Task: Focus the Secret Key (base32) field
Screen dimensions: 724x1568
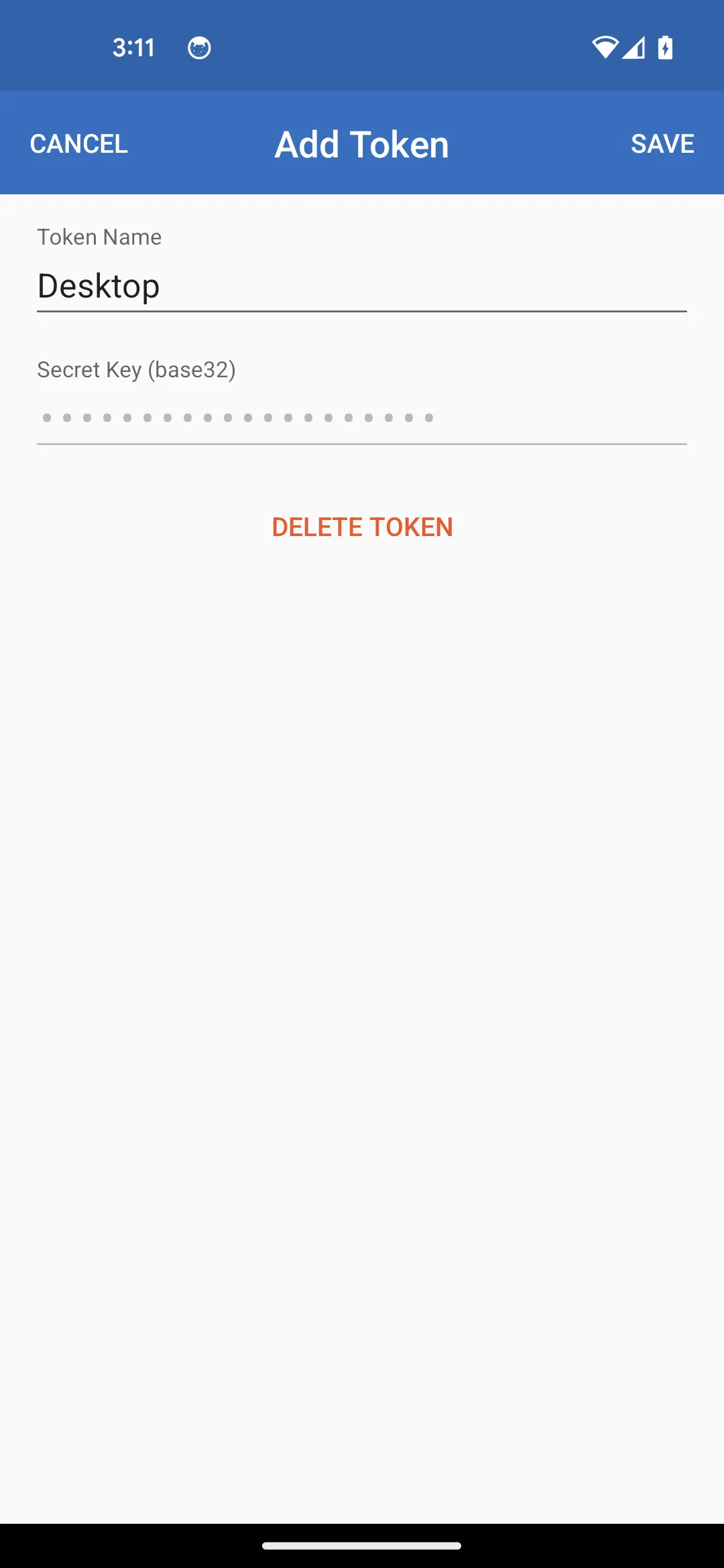Action: pyautogui.click(x=362, y=417)
